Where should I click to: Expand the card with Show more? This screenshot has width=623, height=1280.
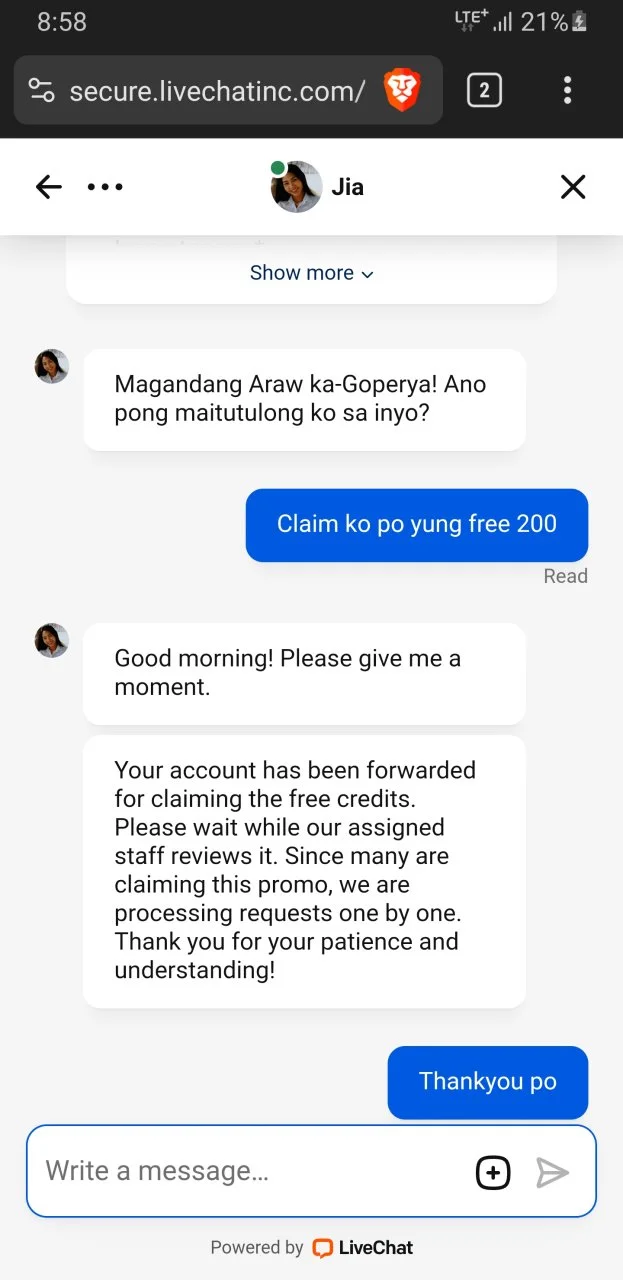[311, 273]
